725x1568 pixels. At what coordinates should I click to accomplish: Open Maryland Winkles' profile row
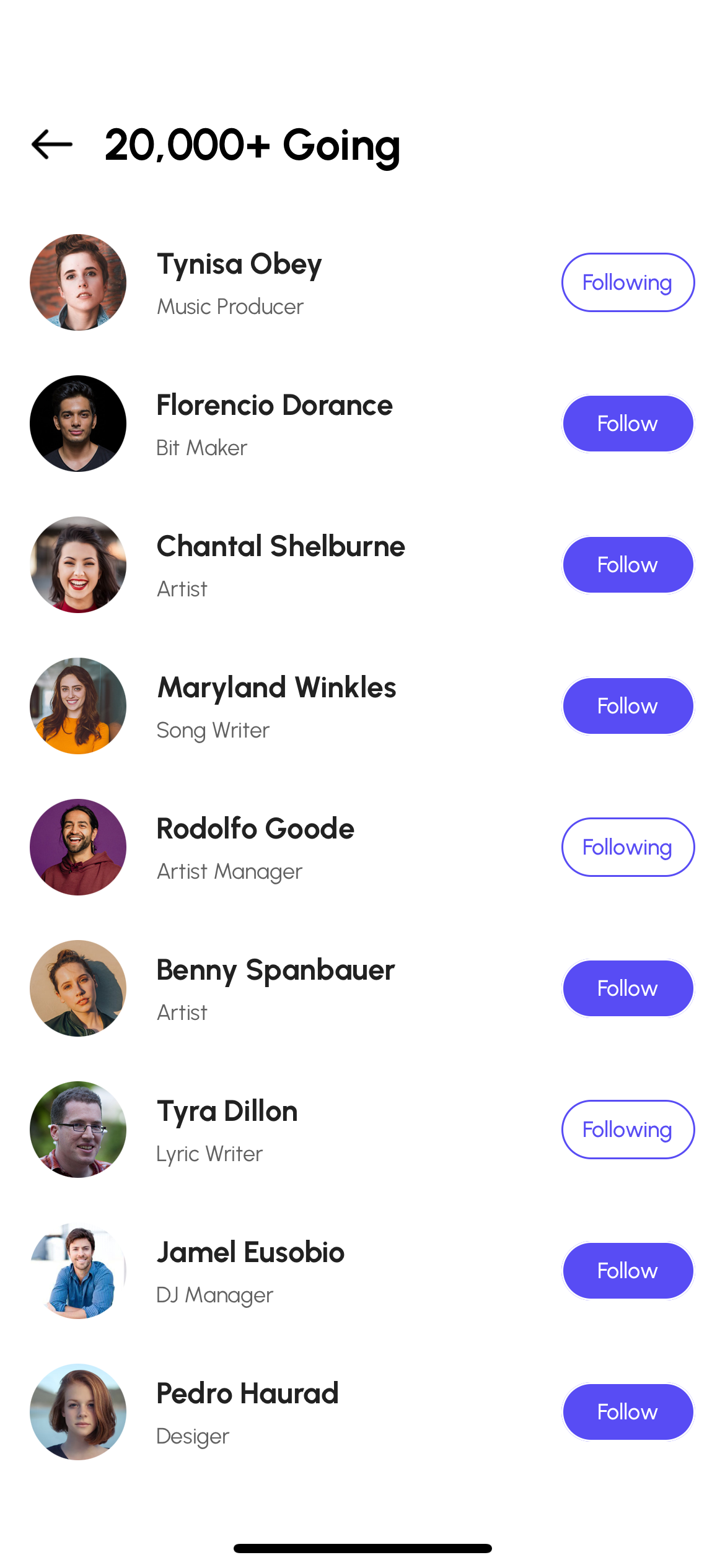276,689
